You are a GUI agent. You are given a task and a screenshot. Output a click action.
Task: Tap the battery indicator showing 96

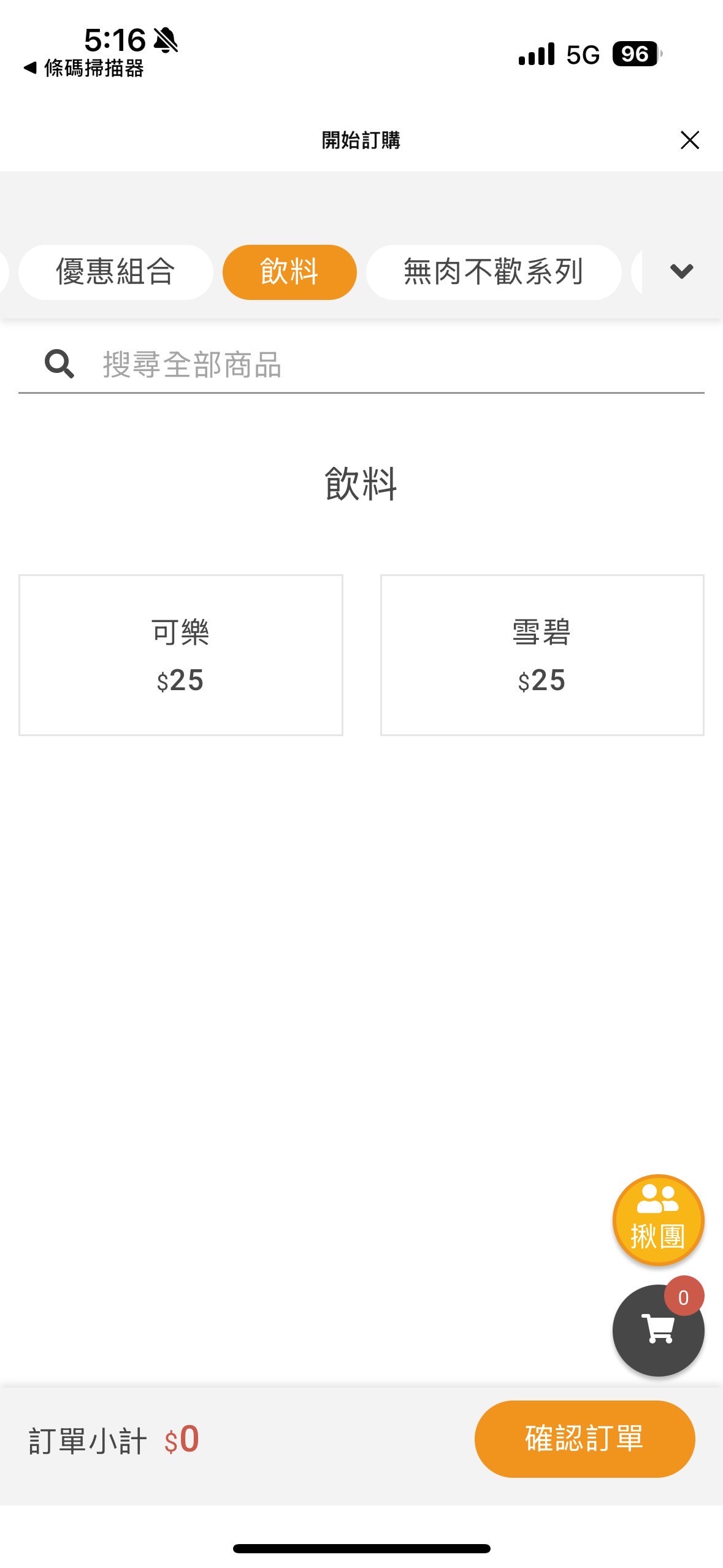coord(635,55)
